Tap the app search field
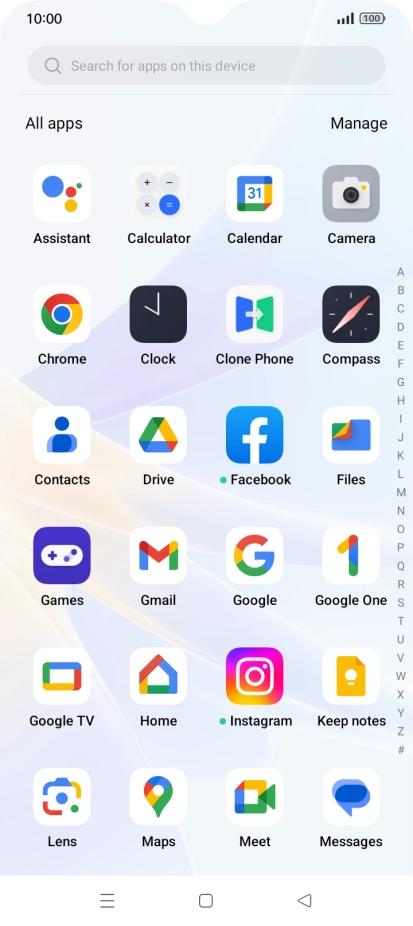The width and height of the screenshot is (413, 926). pos(206,66)
